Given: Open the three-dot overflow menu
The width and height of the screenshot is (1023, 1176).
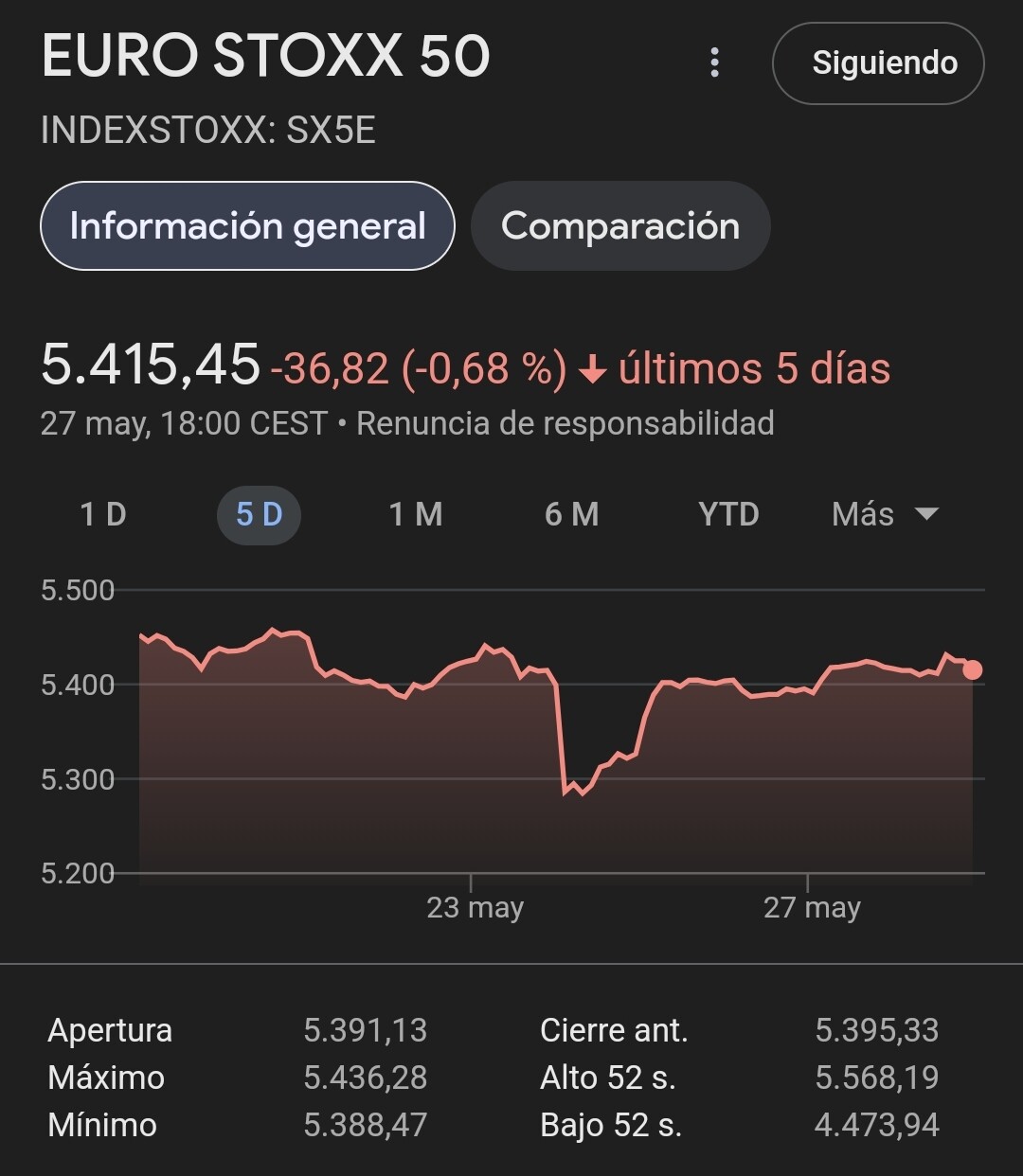Looking at the screenshot, I should tap(715, 63).
